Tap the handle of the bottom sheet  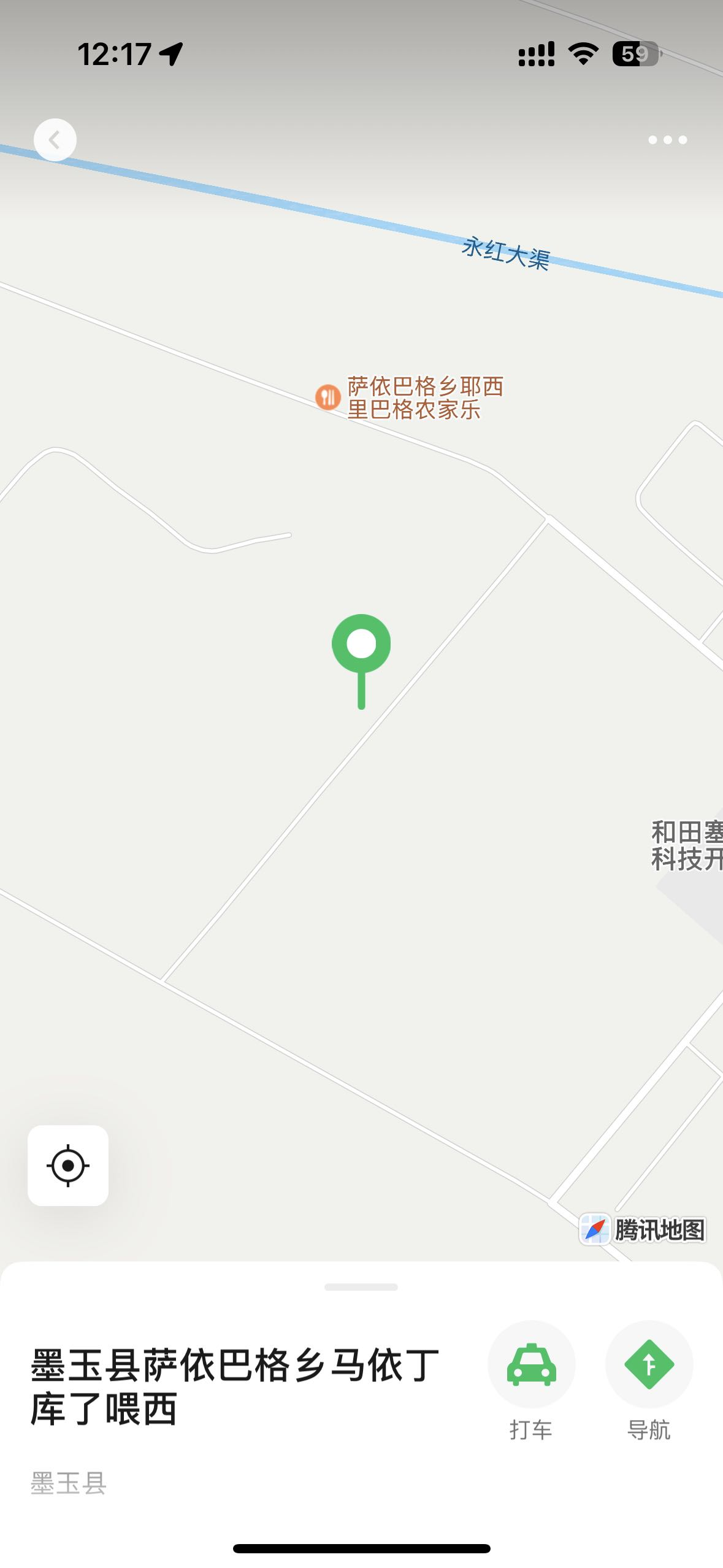click(x=361, y=1286)
